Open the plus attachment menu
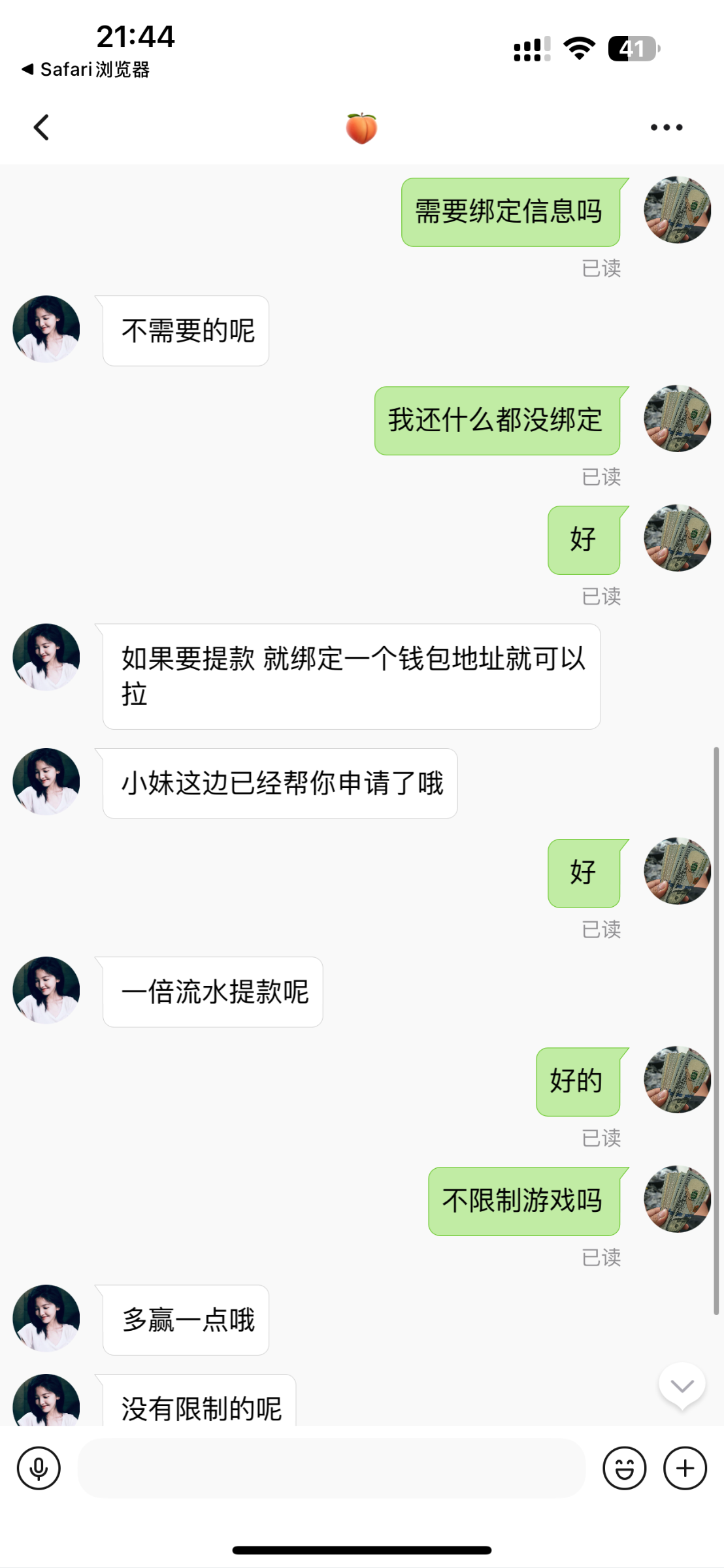The height and width of the screenshot is (1568, 724). click(685, 1468)
